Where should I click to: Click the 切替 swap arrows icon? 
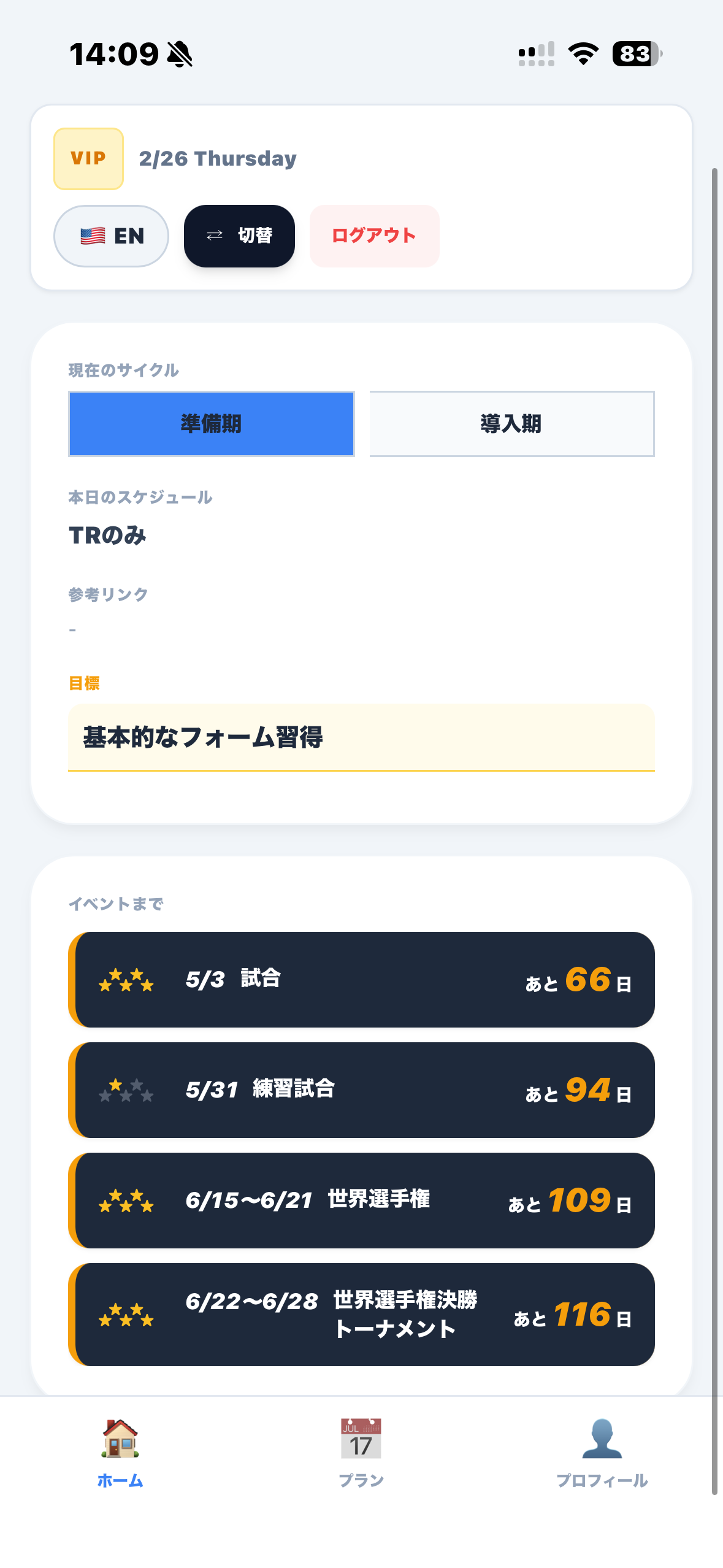point(214,236)
